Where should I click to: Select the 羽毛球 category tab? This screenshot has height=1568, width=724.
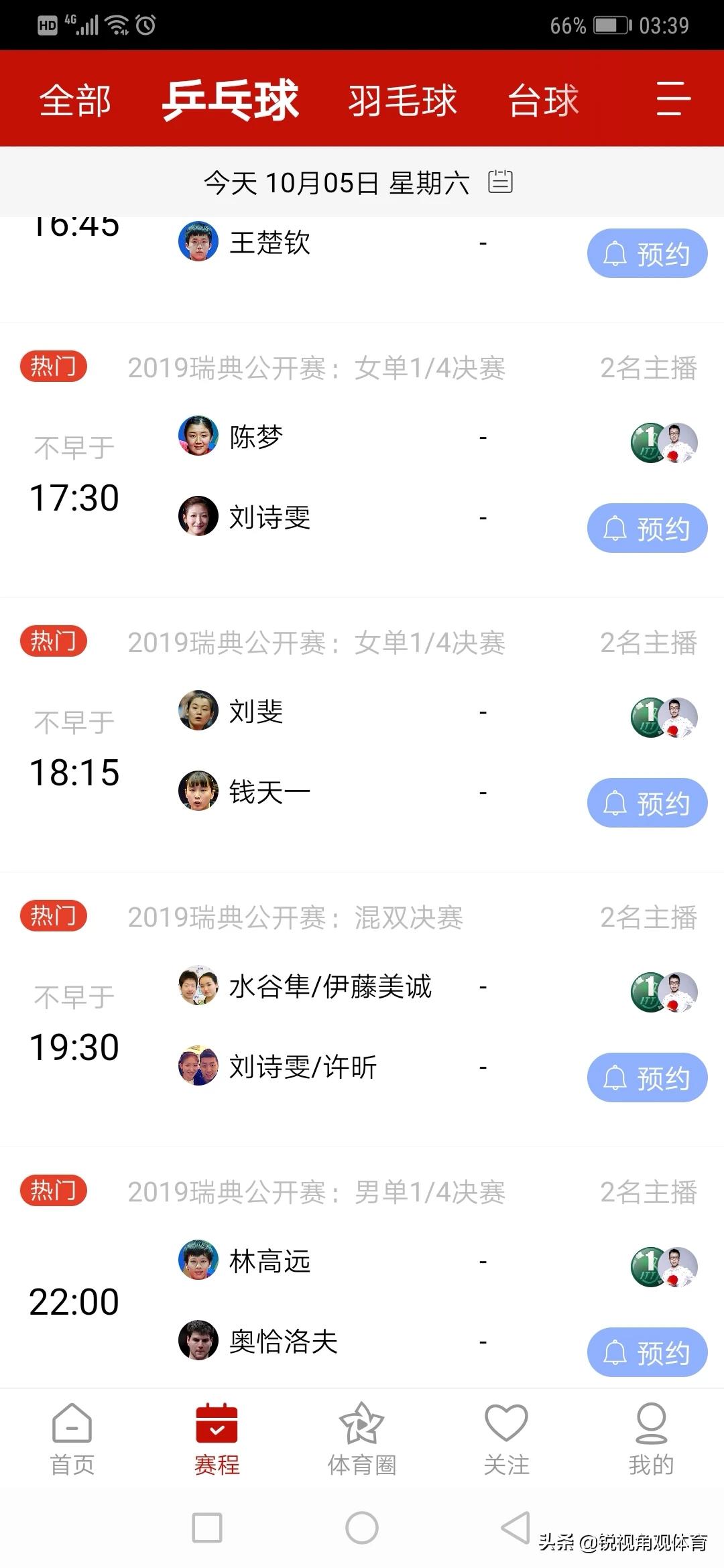coord(402,101)
